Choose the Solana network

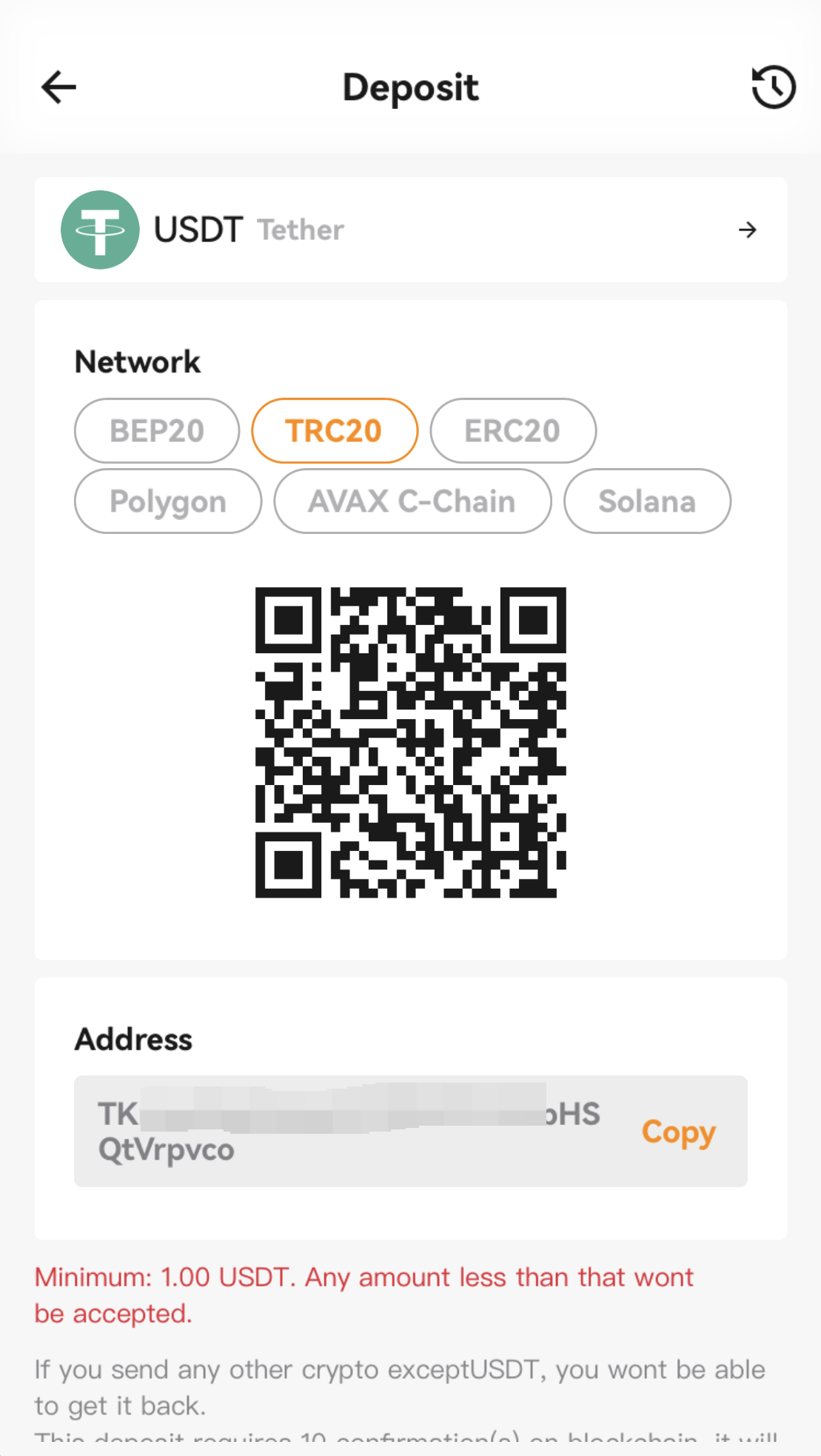coord(647,501)
